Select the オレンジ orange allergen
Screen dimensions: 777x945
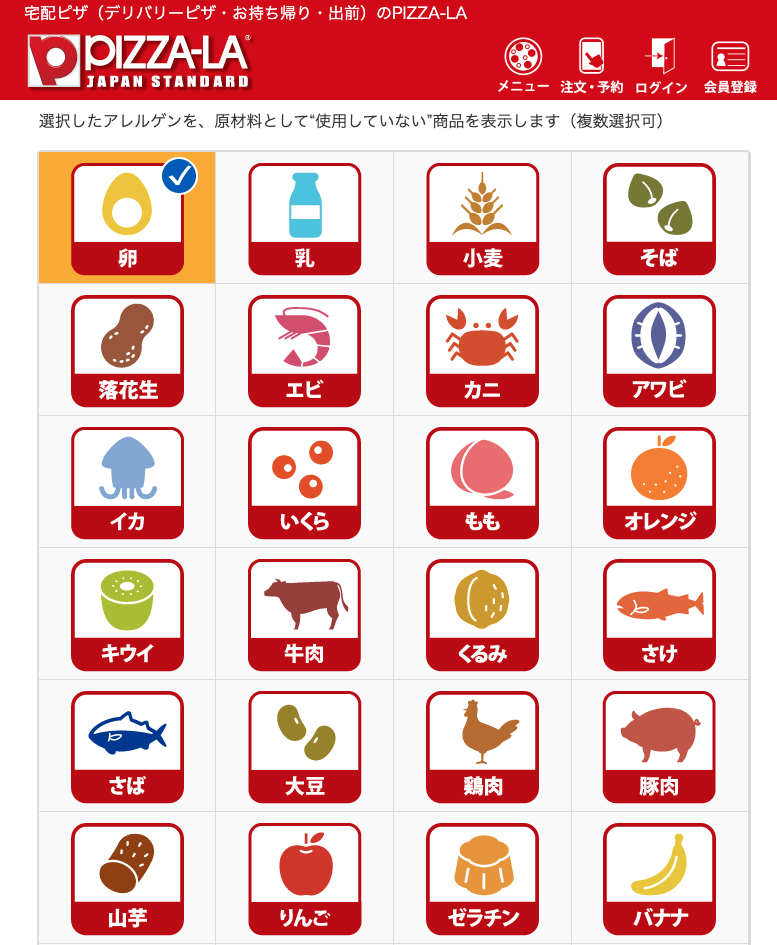(659, 482)
